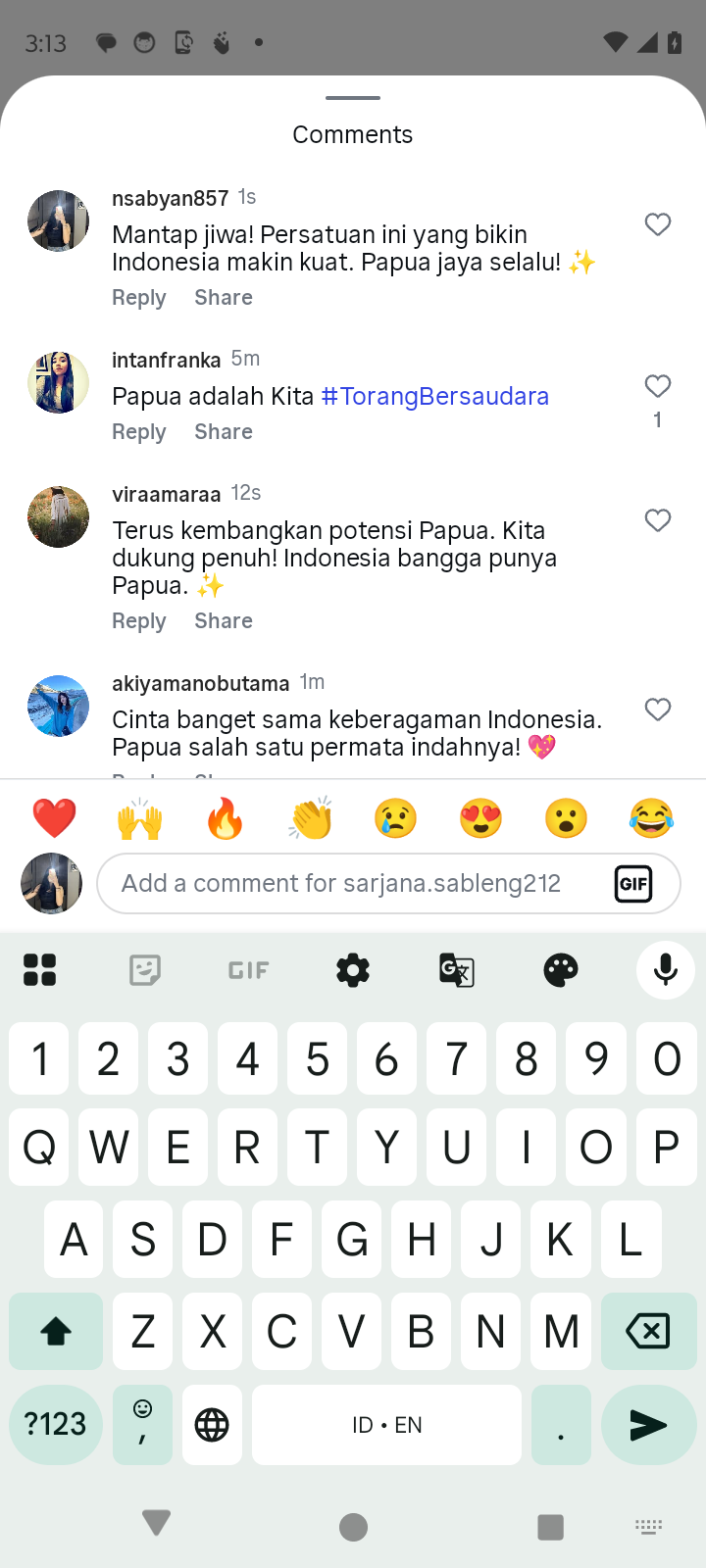Open keyboard settings gear
706x1568 pixels.
353,970
